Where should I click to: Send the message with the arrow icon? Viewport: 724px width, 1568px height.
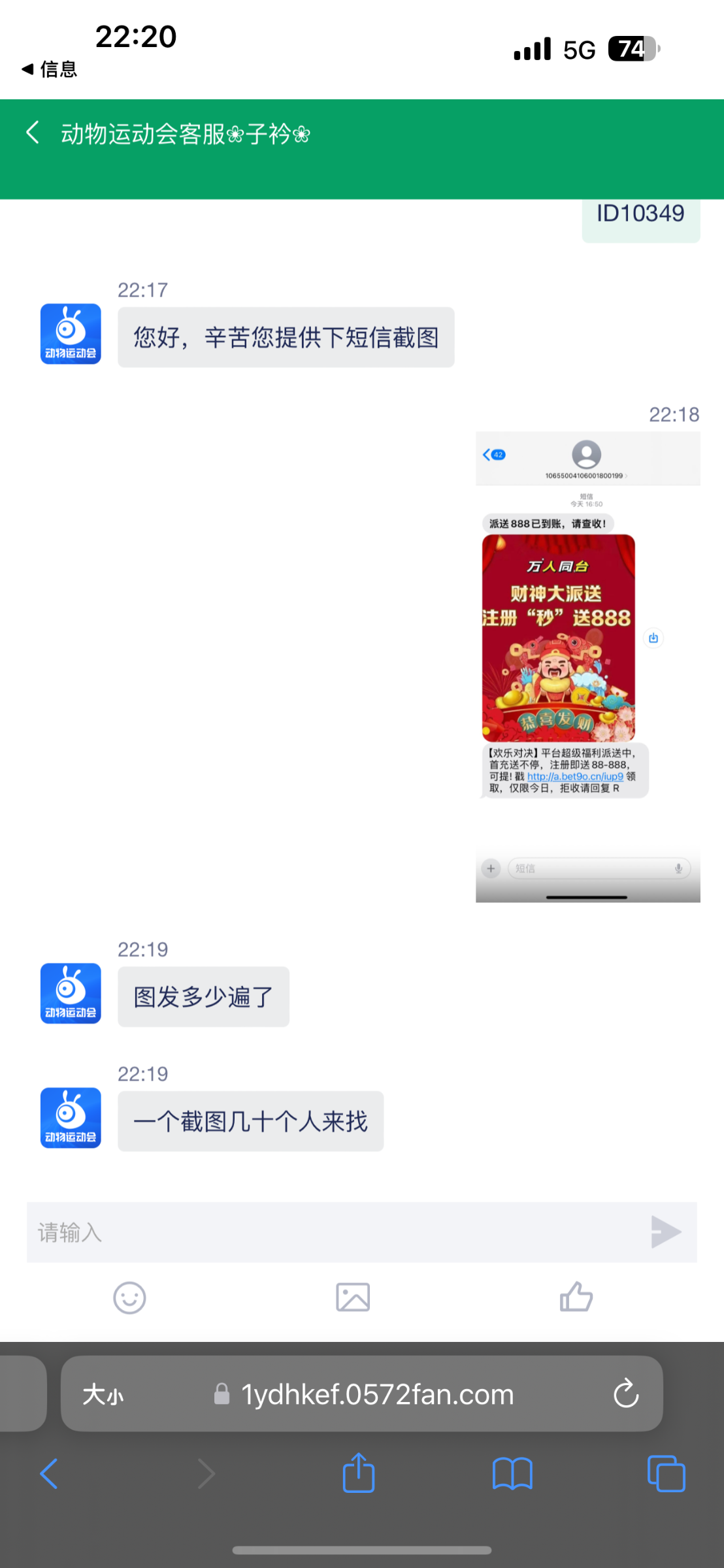pyautogui.click(x=666, y=1232)
